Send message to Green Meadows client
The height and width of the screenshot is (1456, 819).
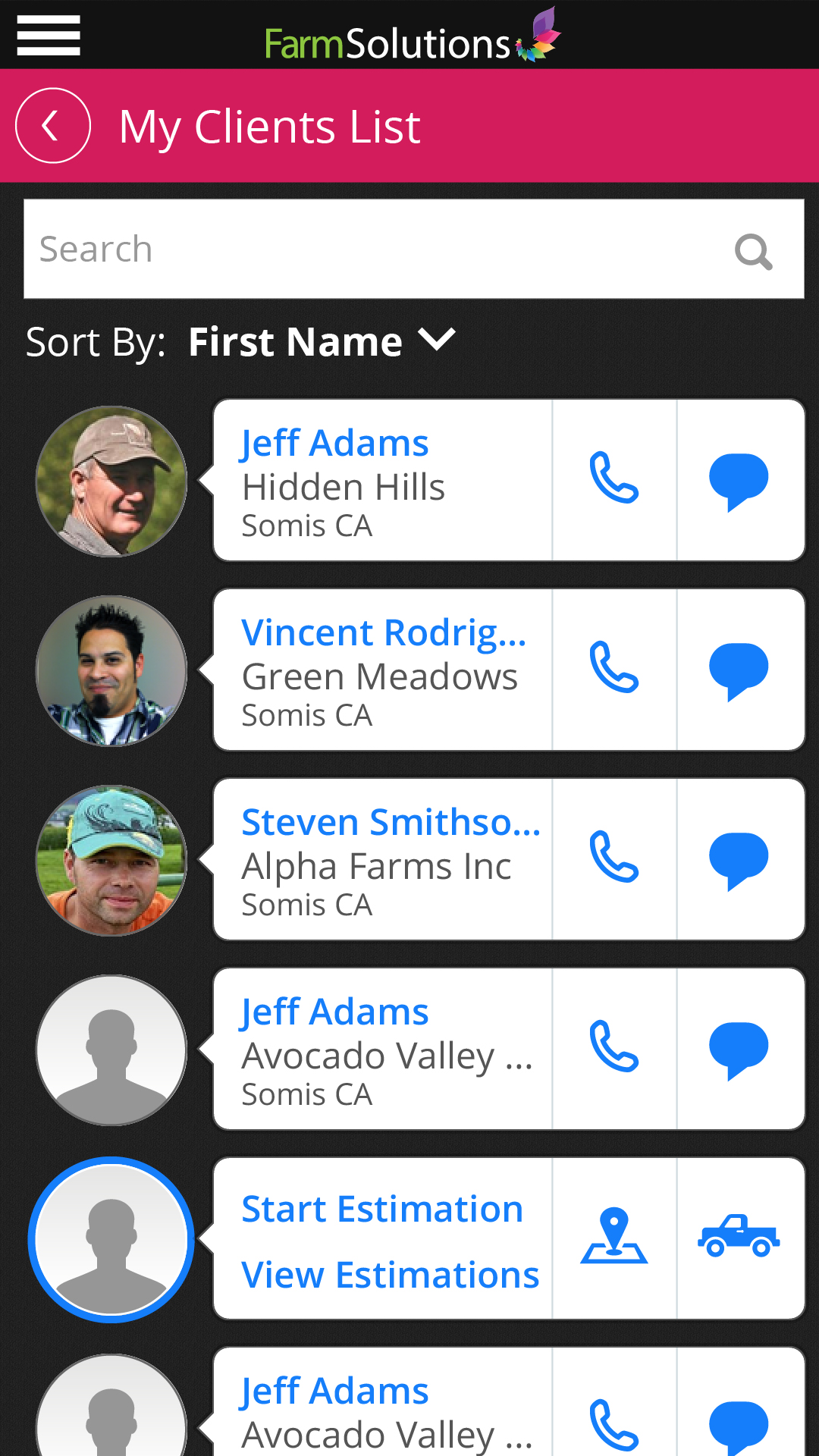coord(739,670)
